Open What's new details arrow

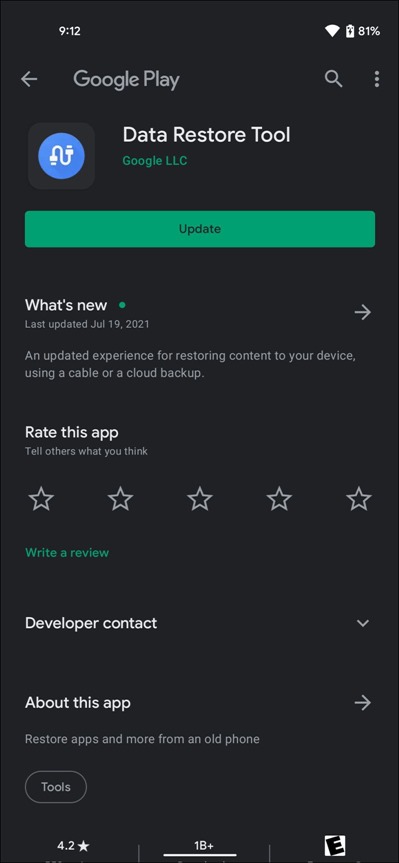[363, 313]
